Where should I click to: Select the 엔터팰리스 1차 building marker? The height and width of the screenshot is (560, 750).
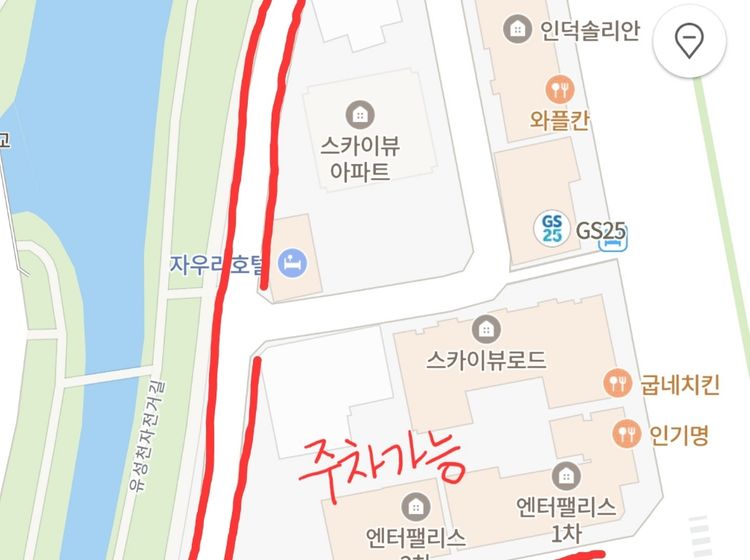coord(566,473)
